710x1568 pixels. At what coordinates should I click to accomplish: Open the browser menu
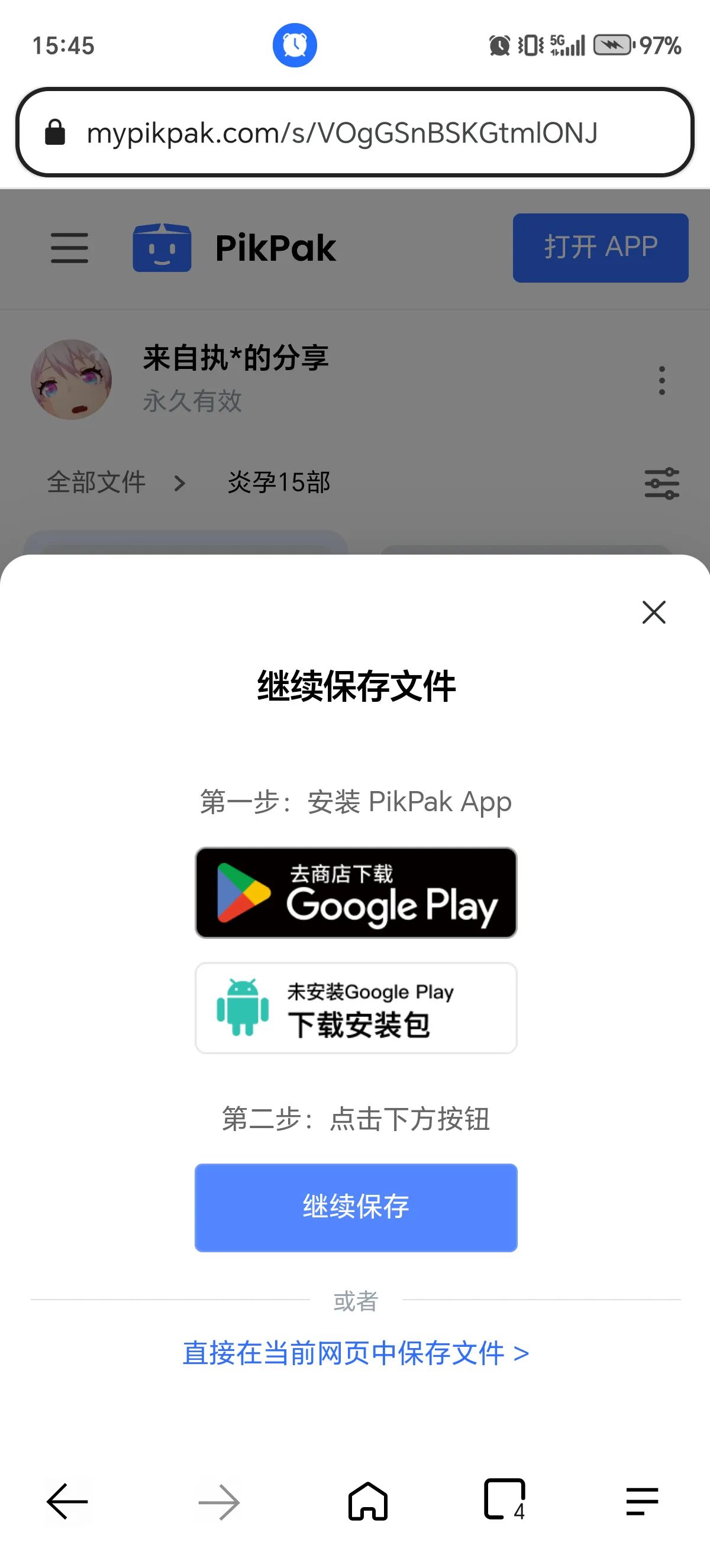coord(642,1501)
